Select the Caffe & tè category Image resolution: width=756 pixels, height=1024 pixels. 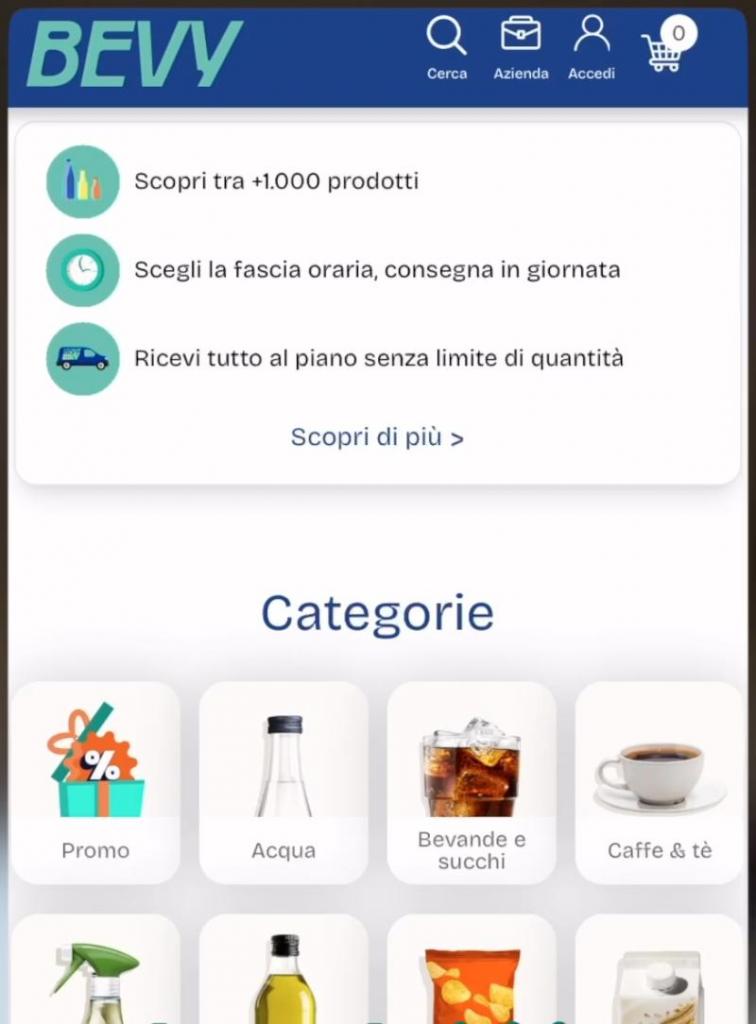(660, 782)
